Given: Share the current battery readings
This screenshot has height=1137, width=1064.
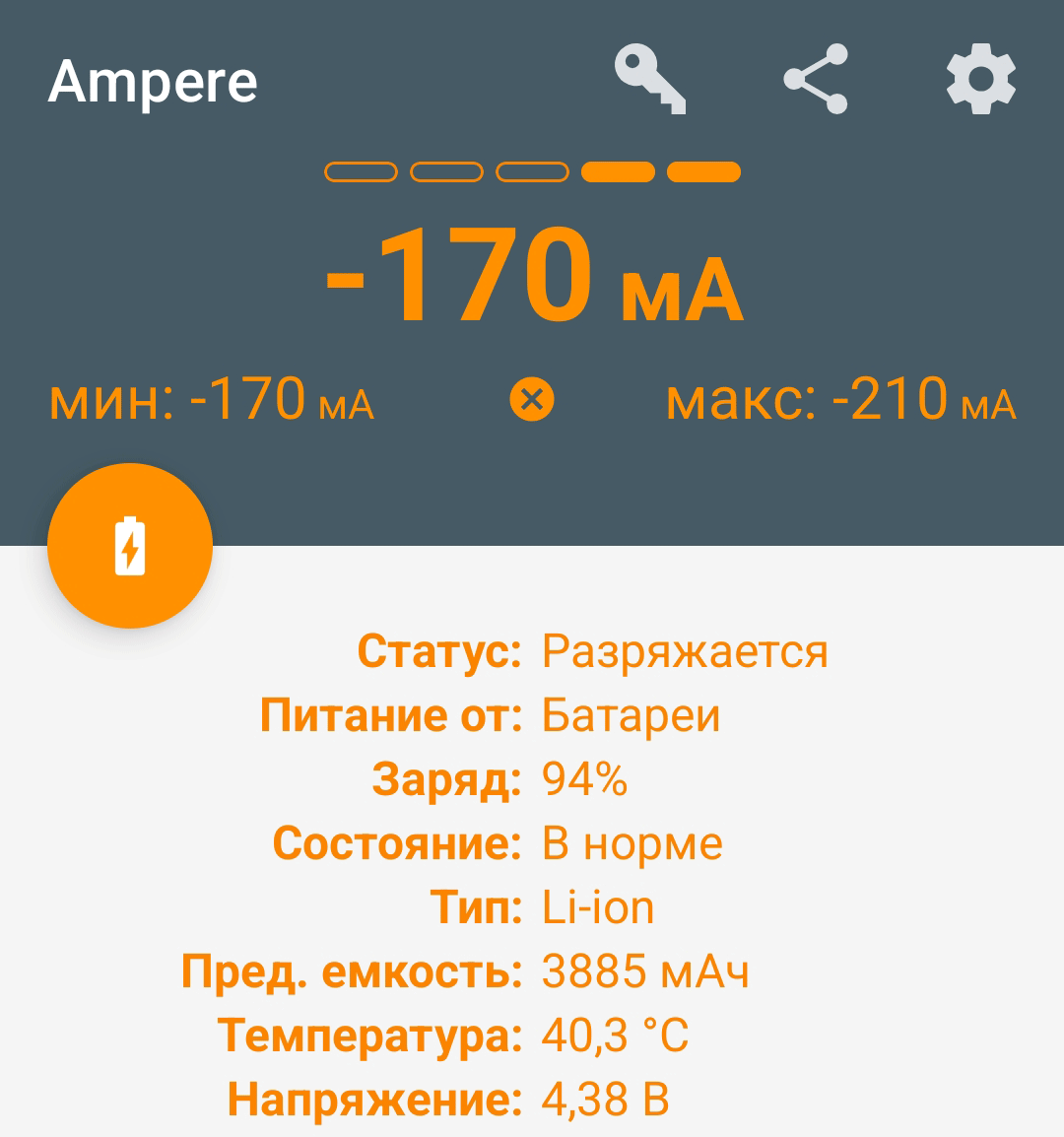Looking at the screenshot, I should [816, 79].
